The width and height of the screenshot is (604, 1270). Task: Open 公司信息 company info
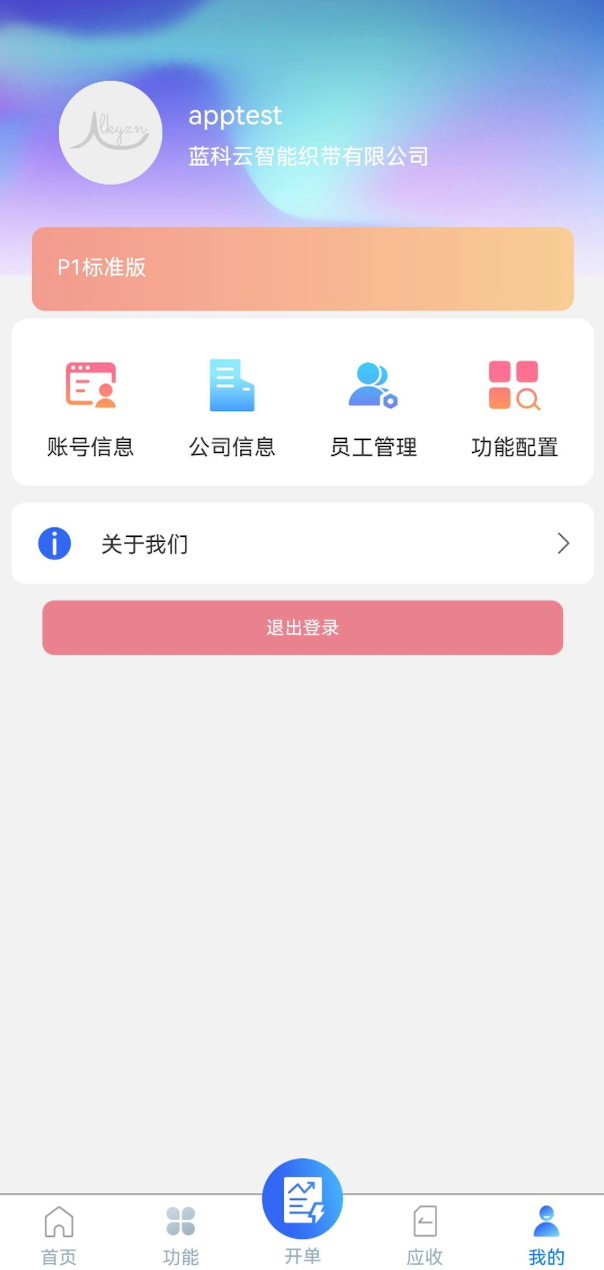(x=232, y=405)
